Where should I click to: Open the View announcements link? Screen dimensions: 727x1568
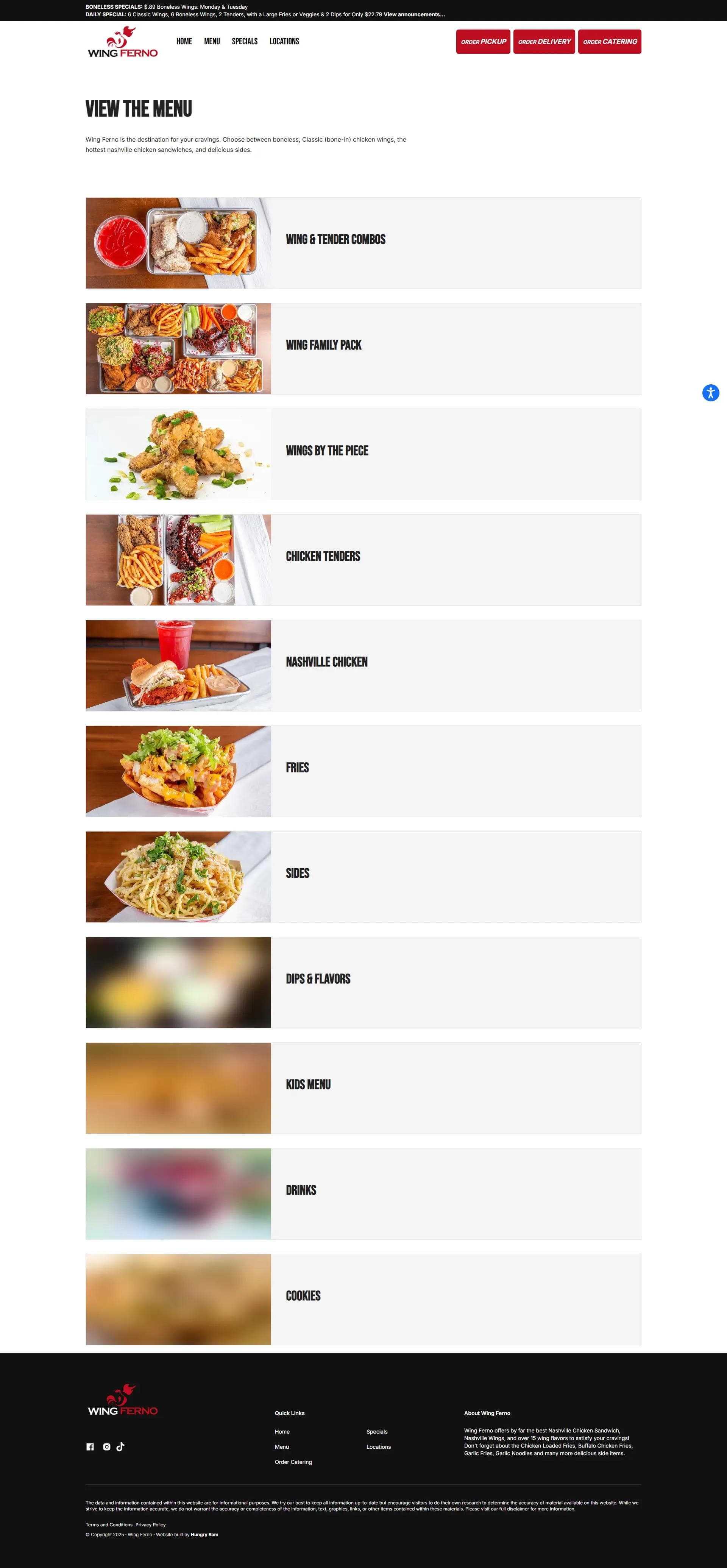click(414, 15)
